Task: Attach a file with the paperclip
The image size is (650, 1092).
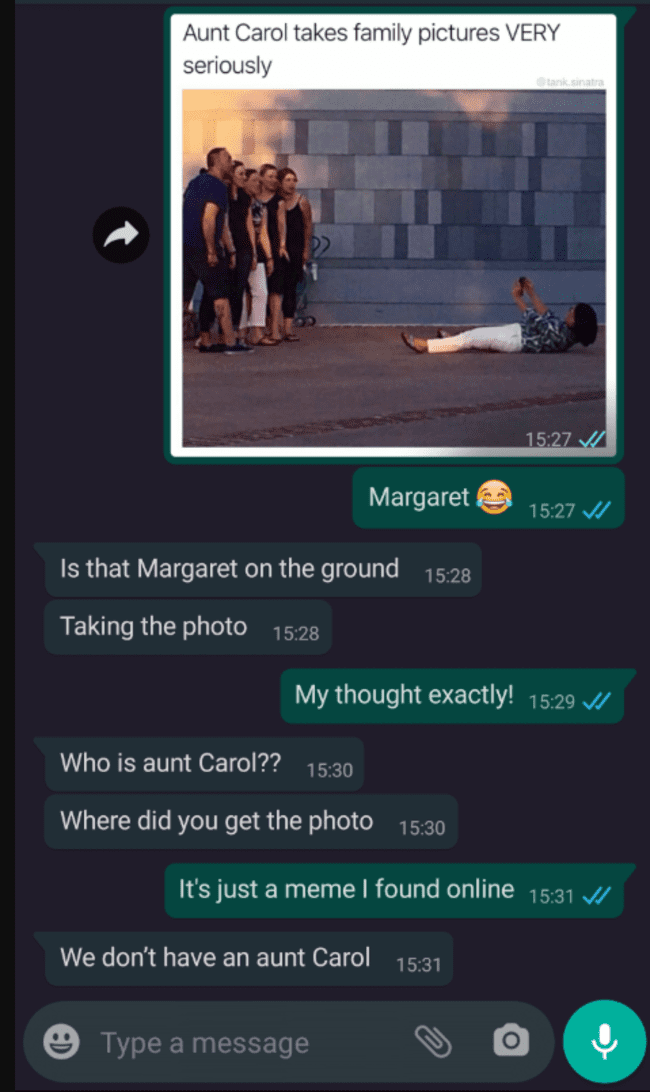Action: click(x=433, y=1042)
